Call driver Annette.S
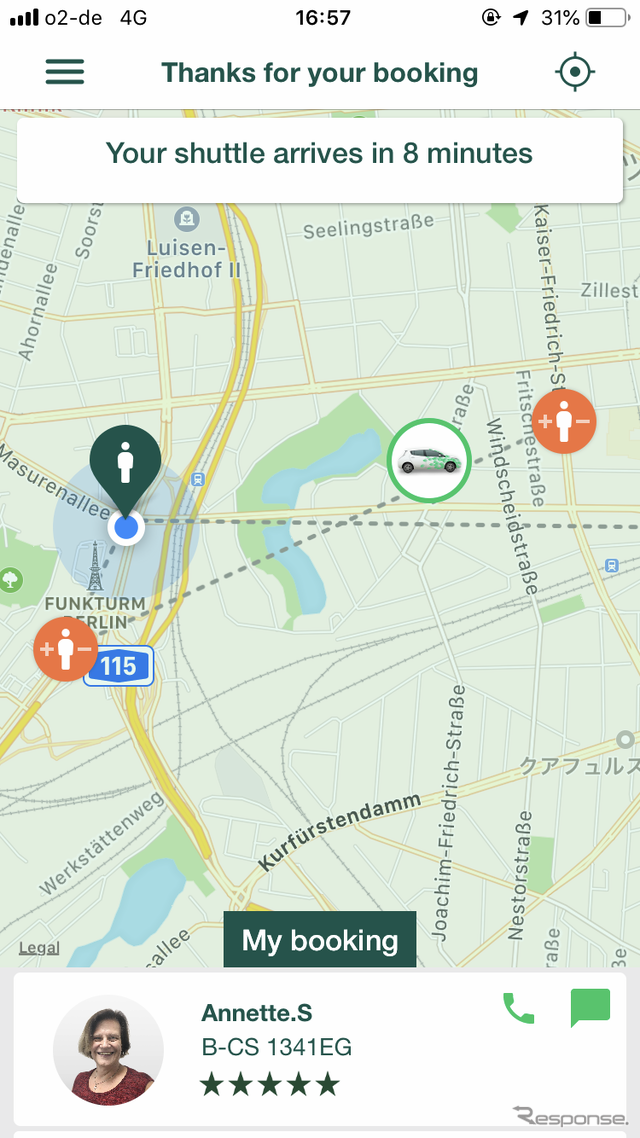 click(x=518, y=1010)
